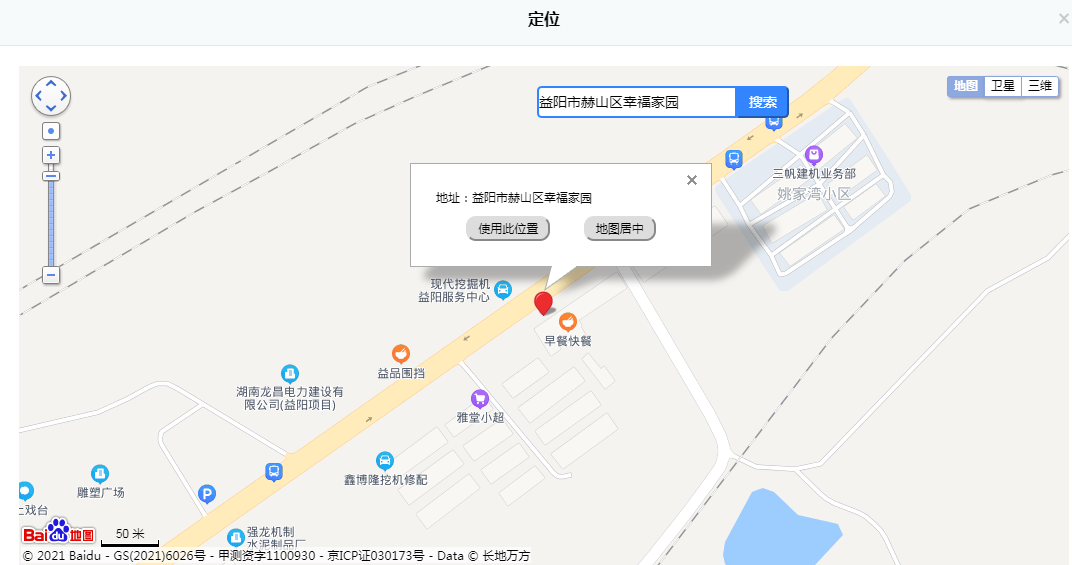Switch to 三维 3D view
Image resolution: width=1072 pixels, height=565 pixels.
[x=1039, y=86]
